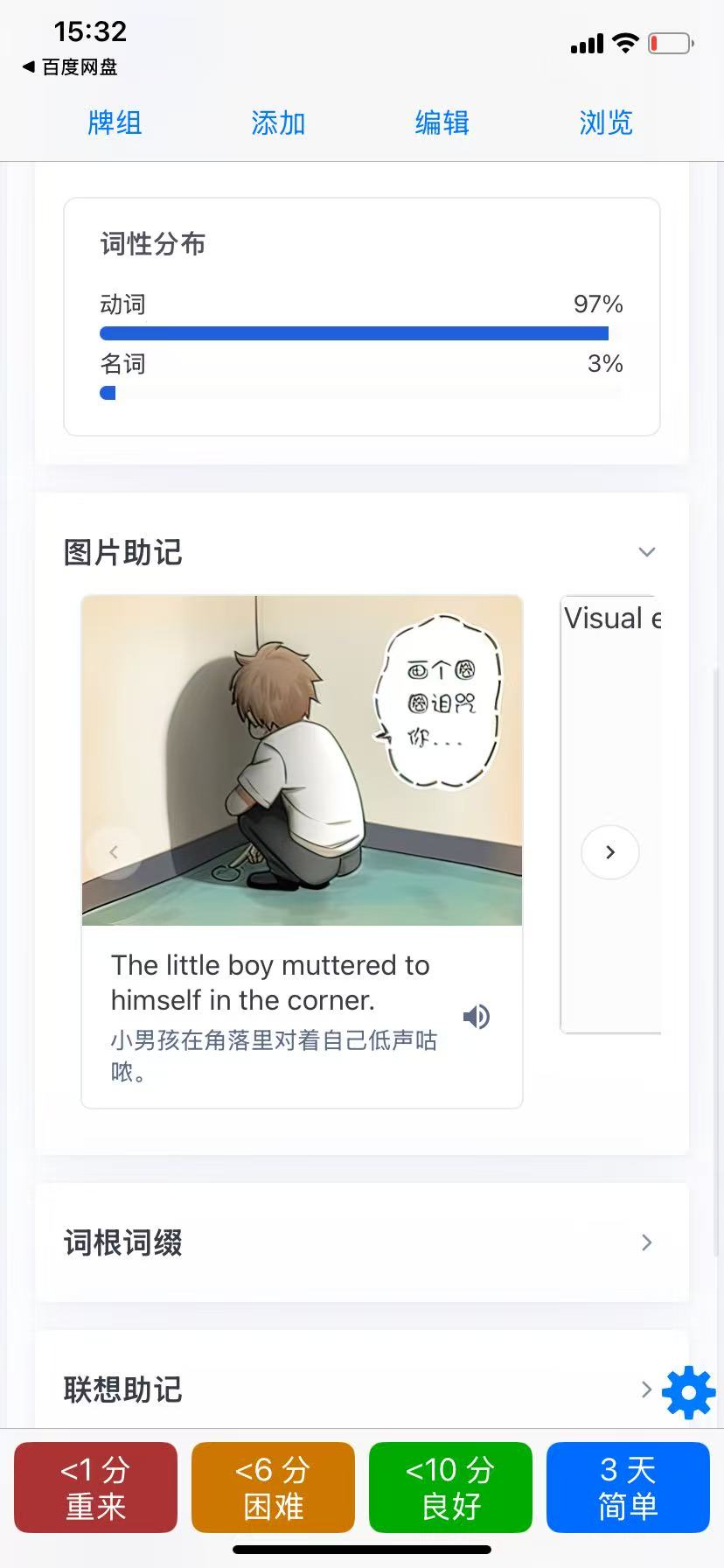
Task: Open the 浏览 card browser
Action: pos(605,122)
